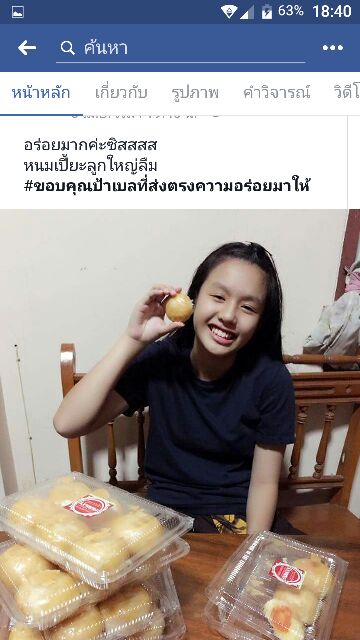Viewport: 360px width, 640px height.
Task: Open the three-dot overflow menu
Action: (x=333, y=48)
